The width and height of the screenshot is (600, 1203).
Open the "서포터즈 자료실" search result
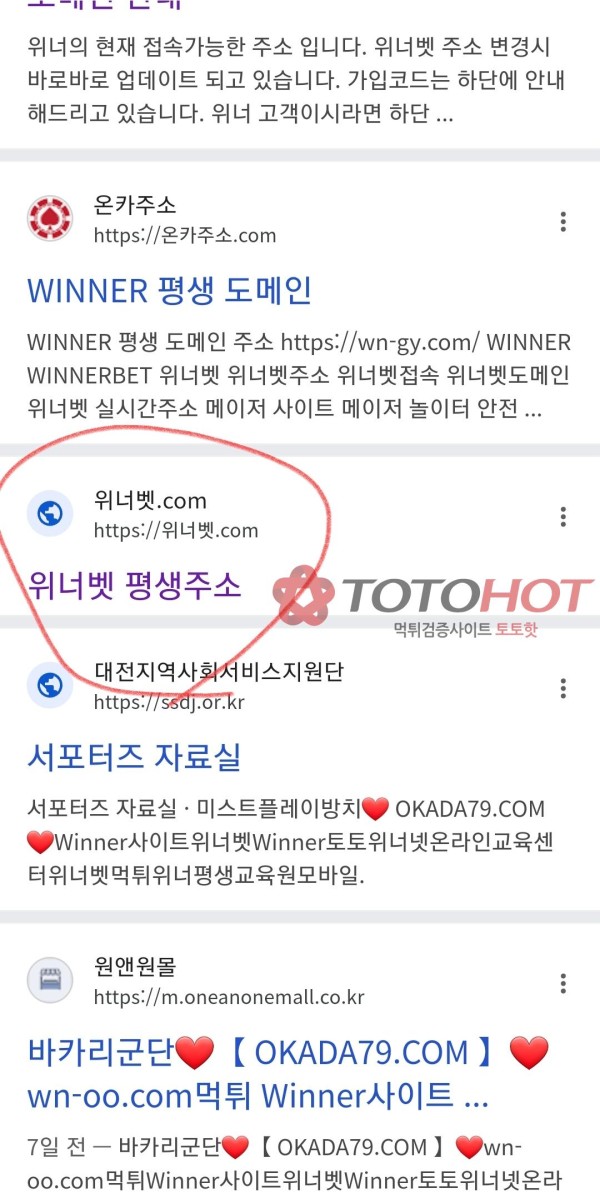pyautogui.click(x=134, y=755)
